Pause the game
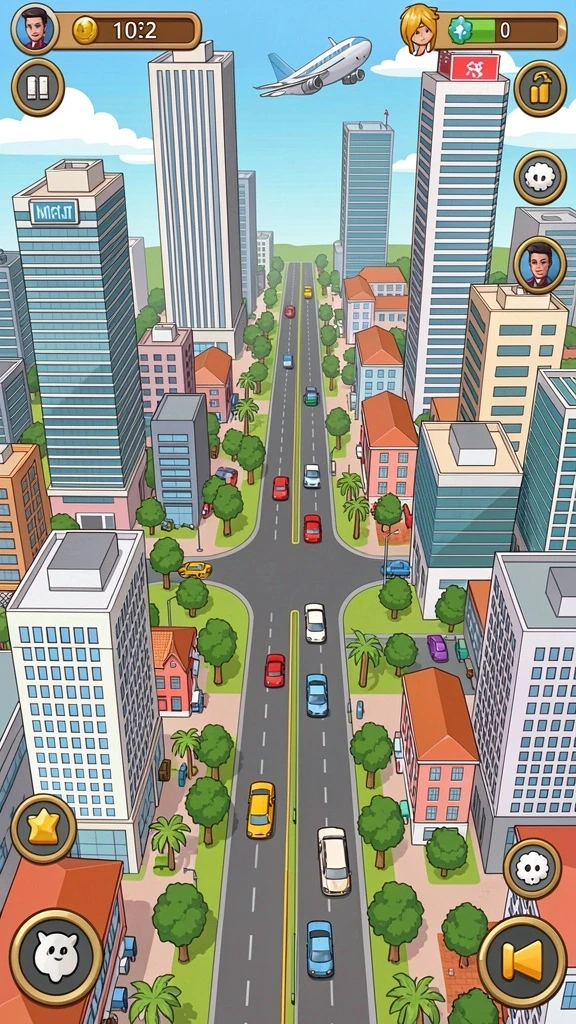Image resolution: width=576 pixels, height=1024 pixels. coord(38,88)
